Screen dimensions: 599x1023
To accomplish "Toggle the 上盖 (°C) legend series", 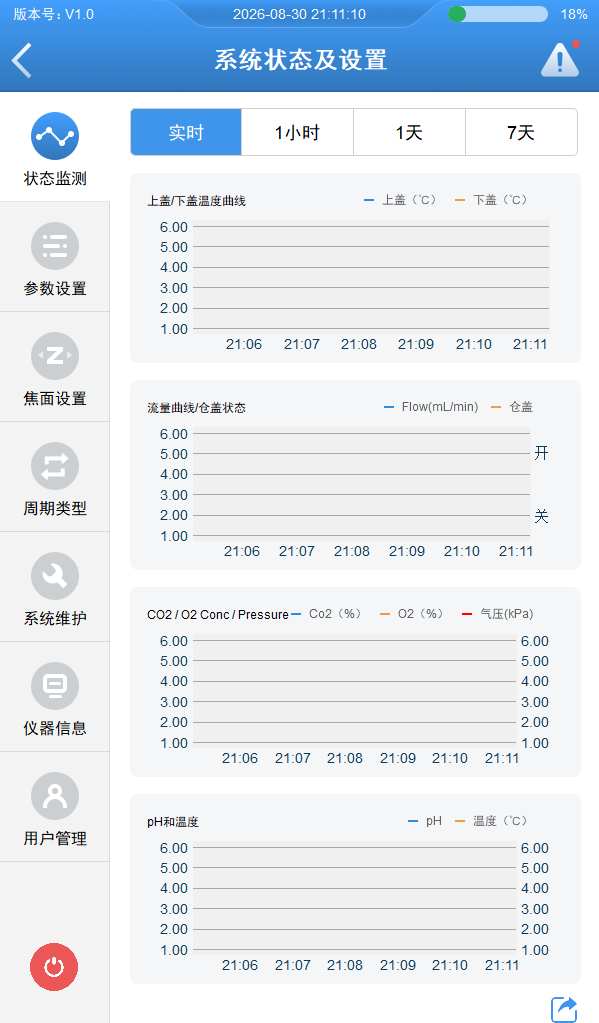I will click(399, 200).
